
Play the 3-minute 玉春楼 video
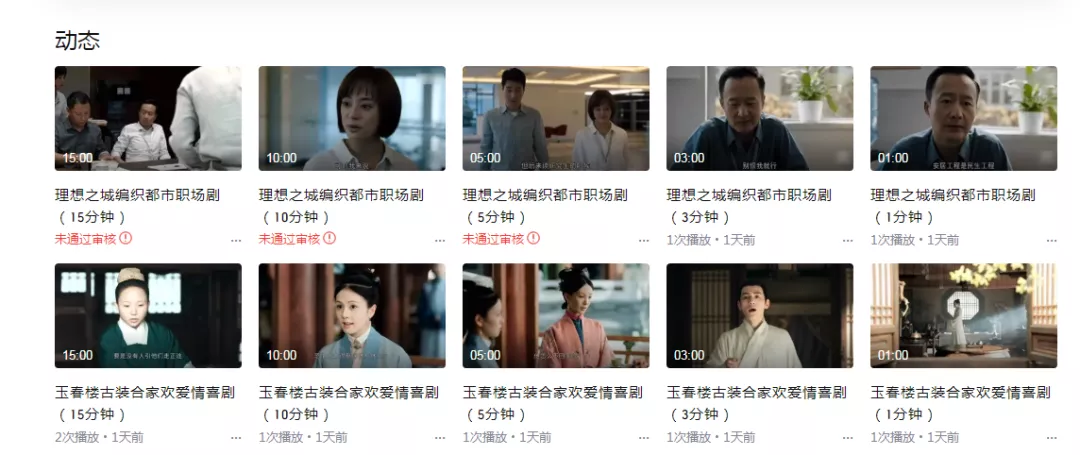760,315
